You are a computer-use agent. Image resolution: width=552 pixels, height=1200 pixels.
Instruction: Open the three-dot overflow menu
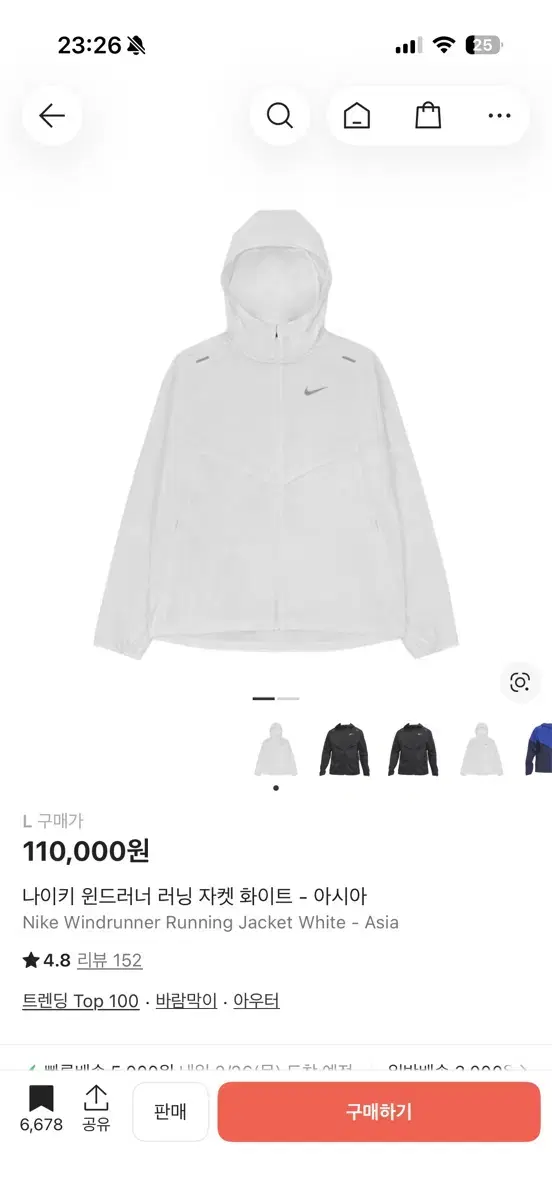click(x=499, y=116)
